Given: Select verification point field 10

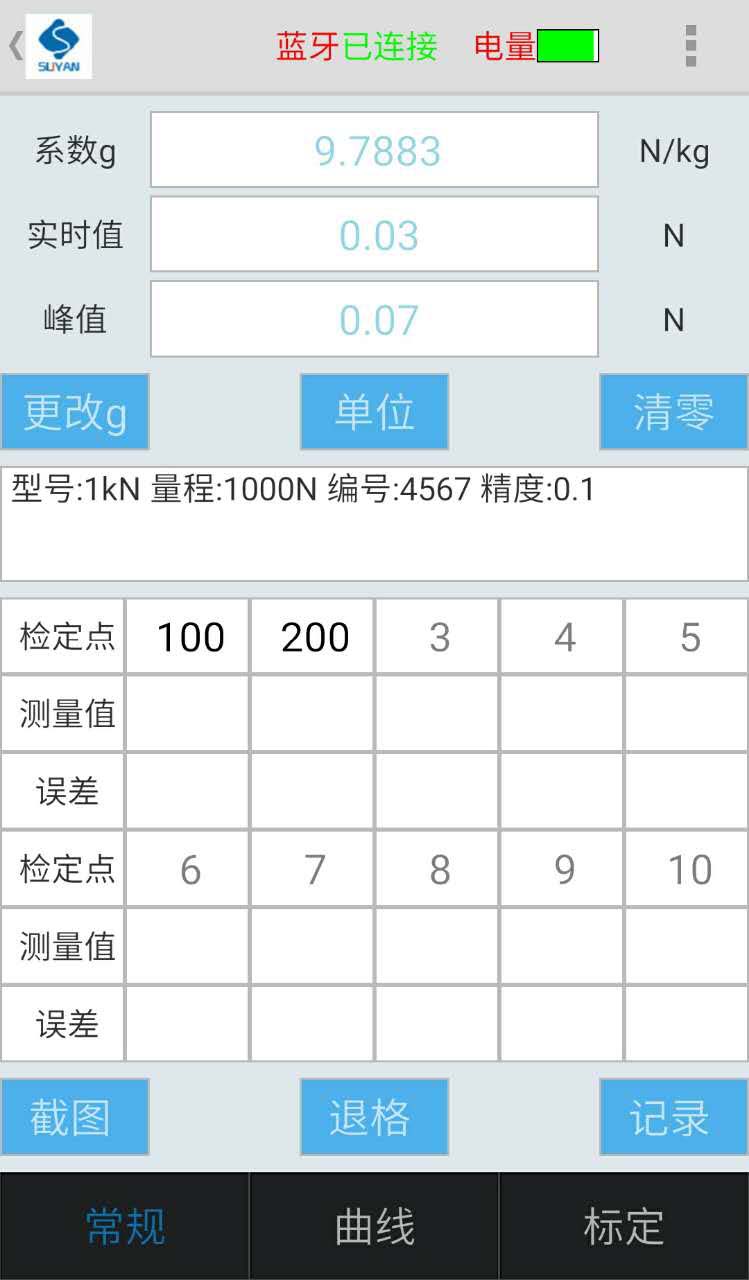Looking at the screenshot, I should pos(687,869).
